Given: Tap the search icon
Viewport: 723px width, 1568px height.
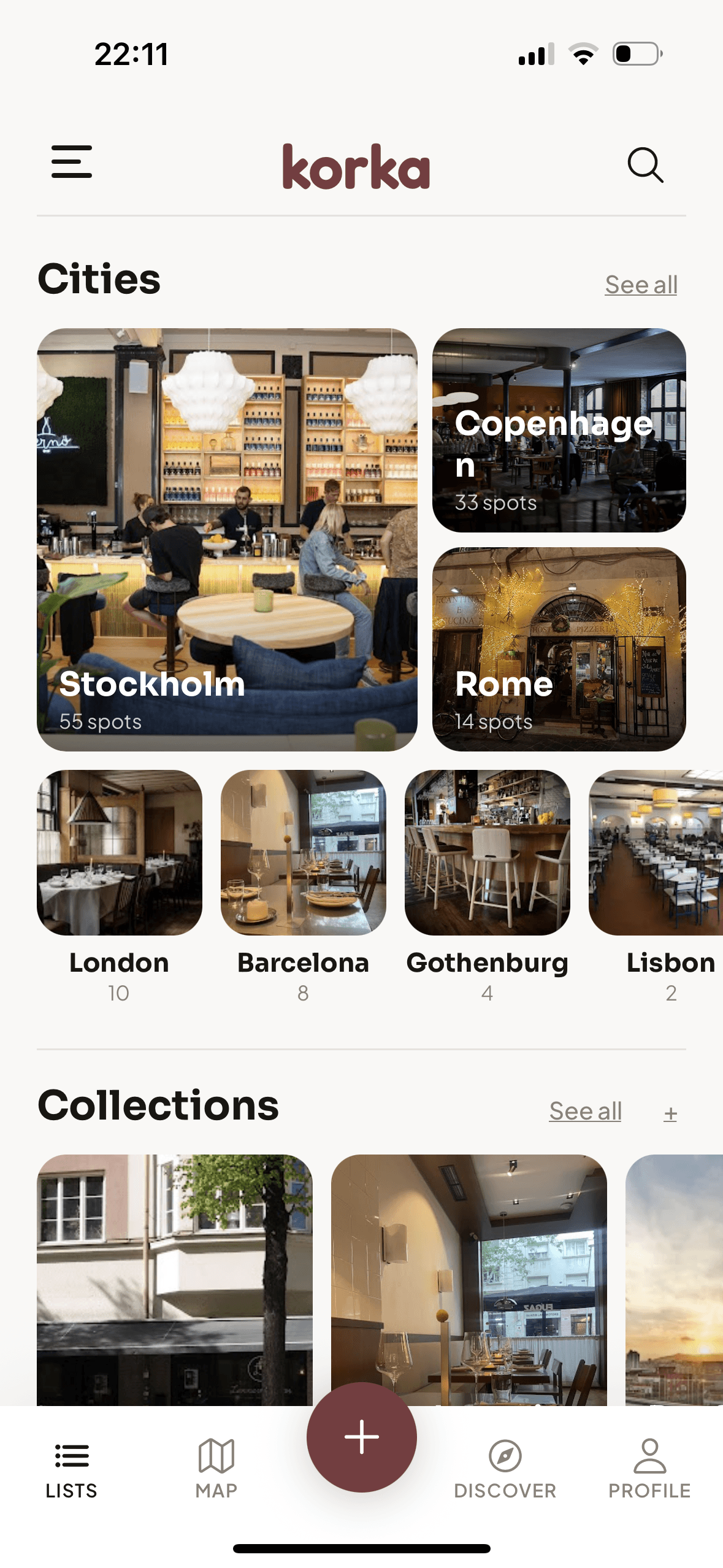Looking at the screenshot, I should pos(645,165).
